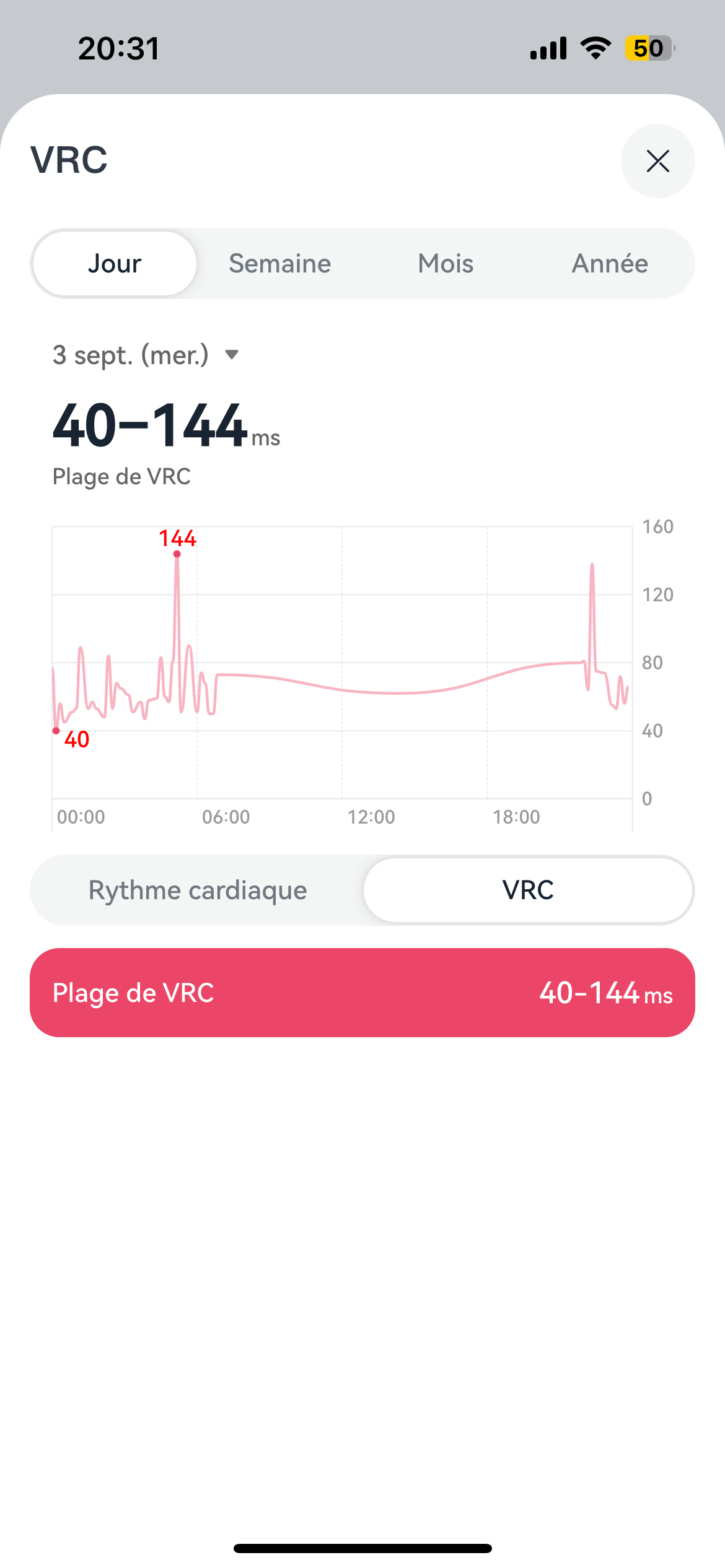This screenshot has width=725, height=1568.
Task: Show the Rythme cardiaque chart
Action: (198, 891)
